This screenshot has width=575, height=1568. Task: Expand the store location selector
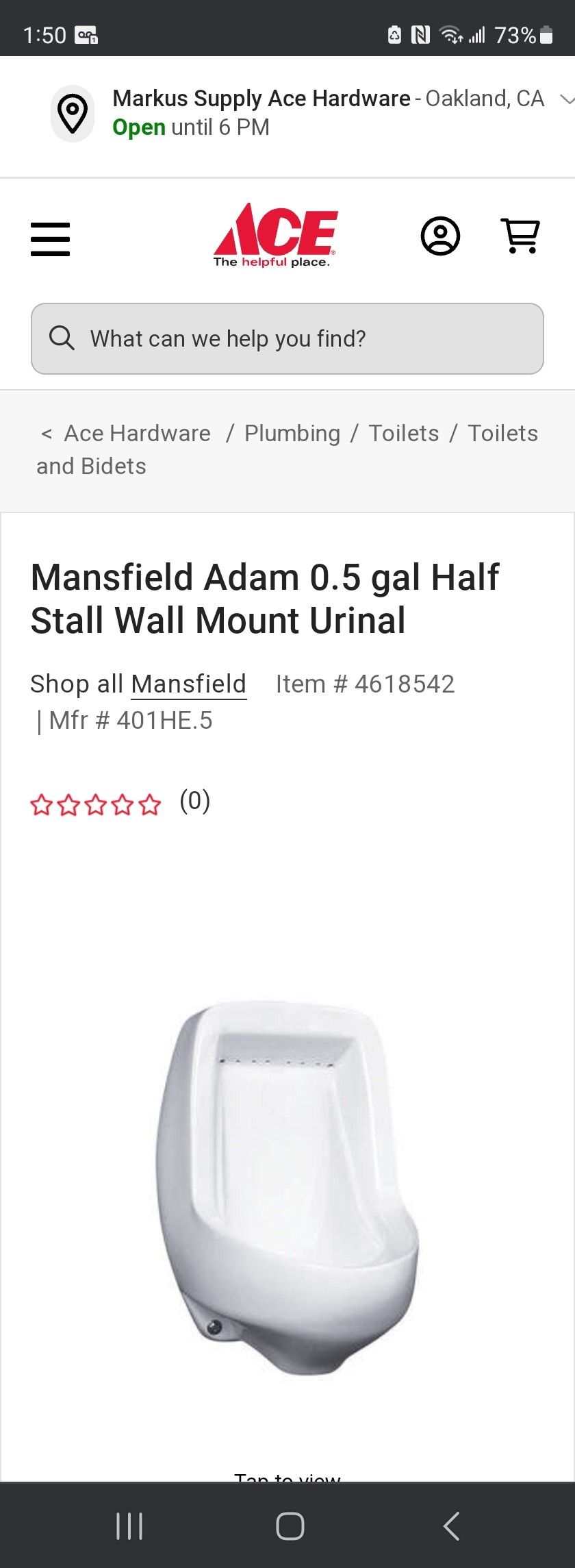[567, 99]
